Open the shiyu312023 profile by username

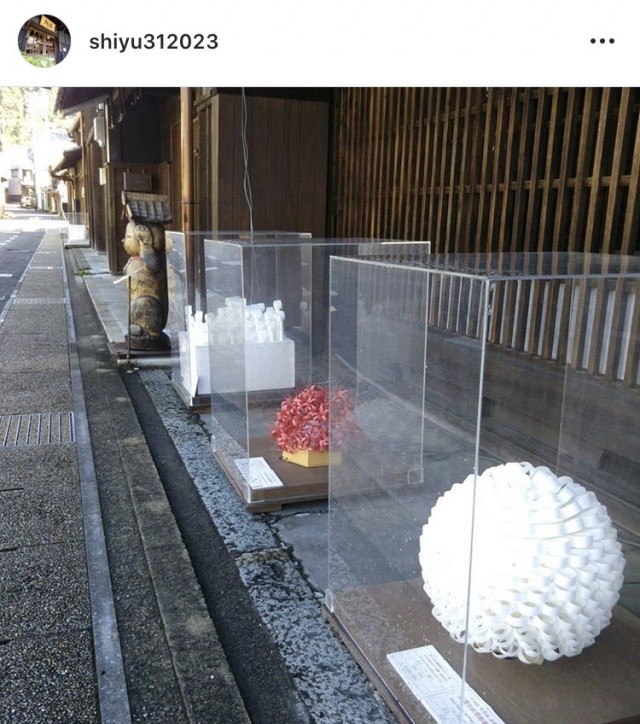(x=153, y=42)
